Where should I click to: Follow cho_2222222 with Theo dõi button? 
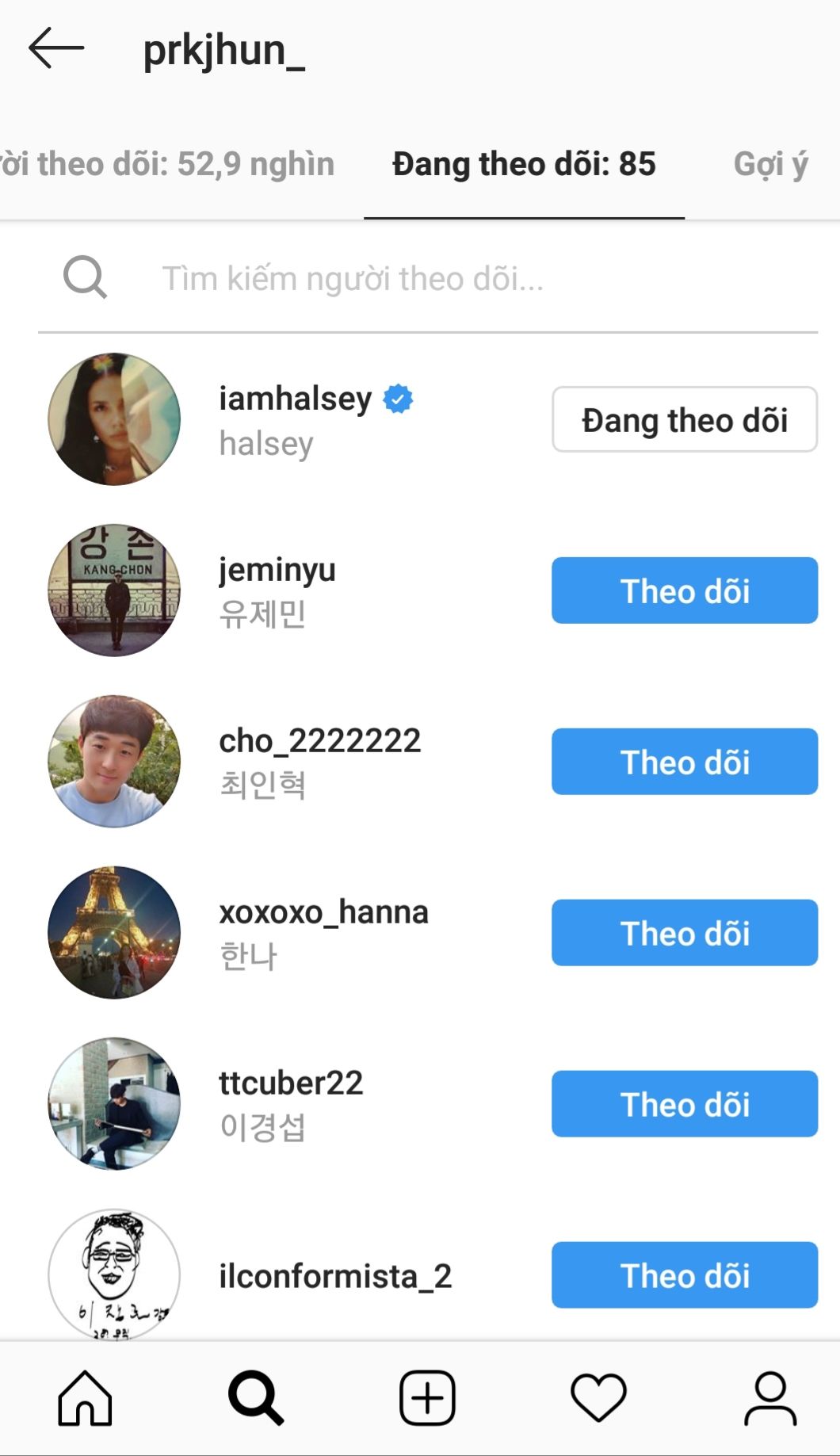tap(685, 762)
